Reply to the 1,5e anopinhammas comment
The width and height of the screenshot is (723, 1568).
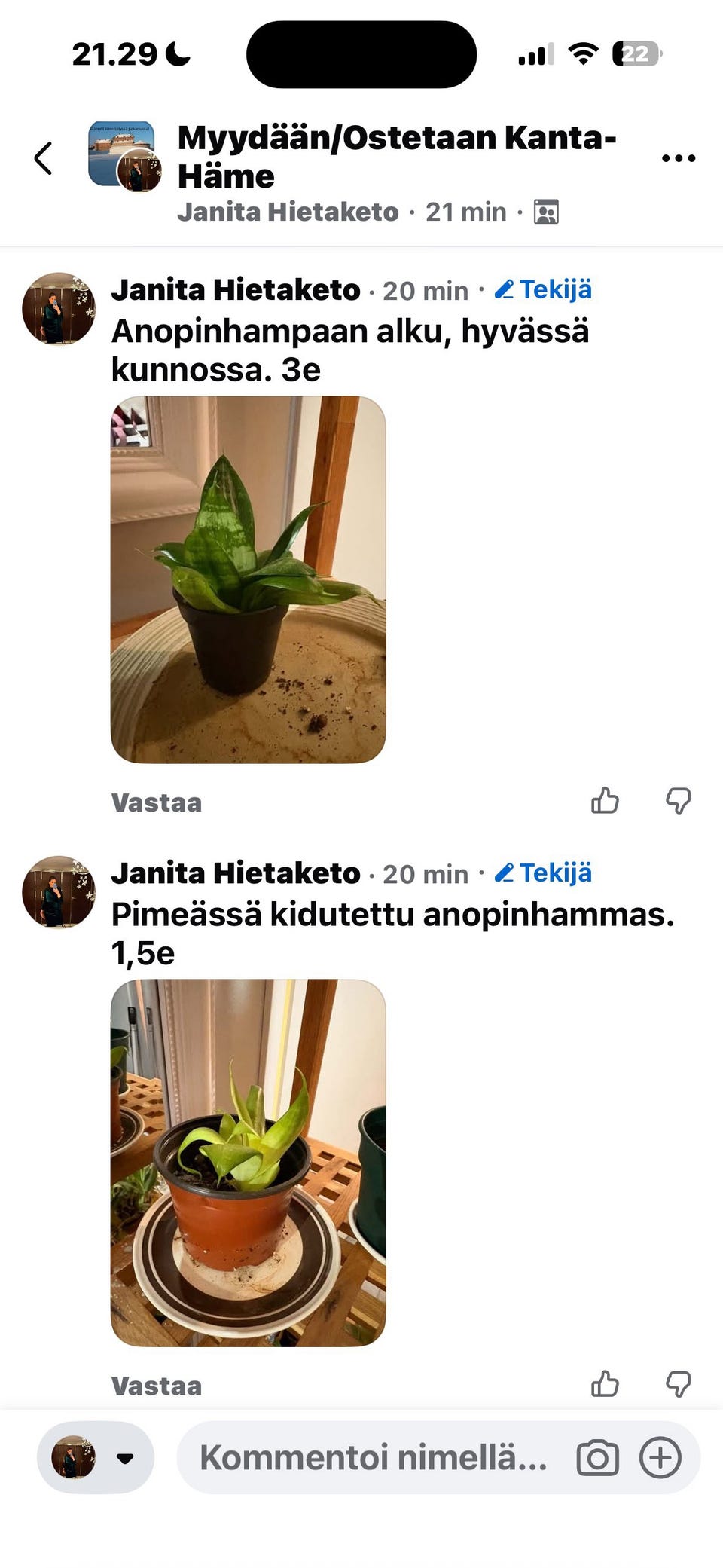pyautogui.click(x=157, y=1386)
